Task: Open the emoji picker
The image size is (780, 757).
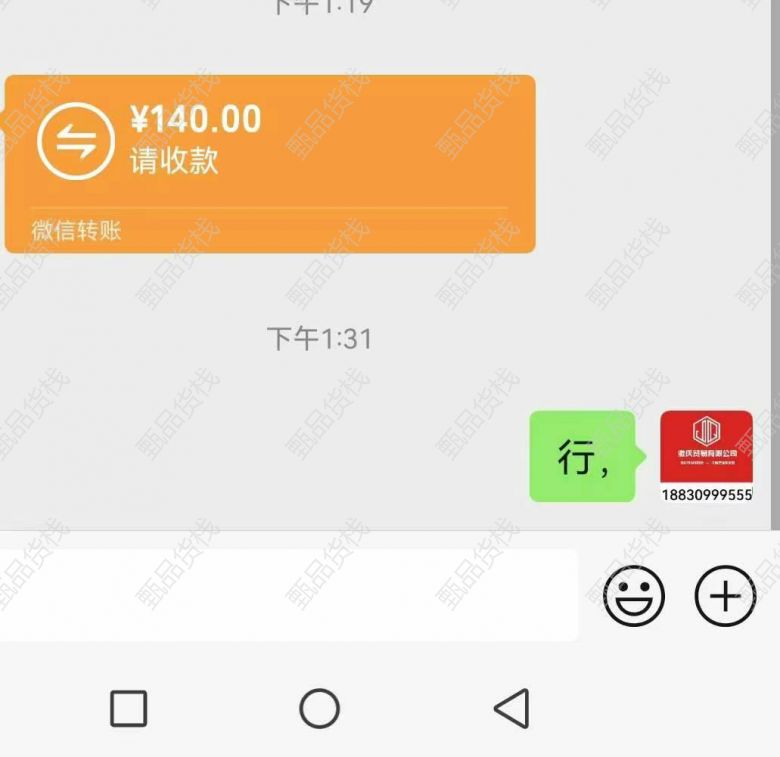Action: click(x=633, y=596)
